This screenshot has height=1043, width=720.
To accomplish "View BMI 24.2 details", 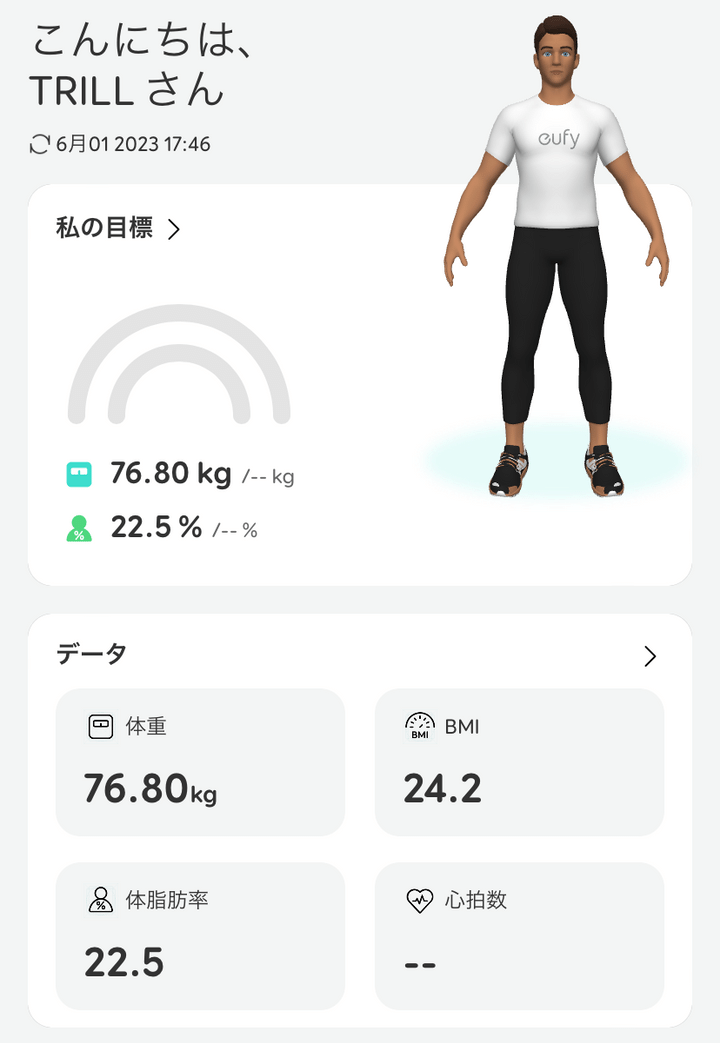I will 519,761.
